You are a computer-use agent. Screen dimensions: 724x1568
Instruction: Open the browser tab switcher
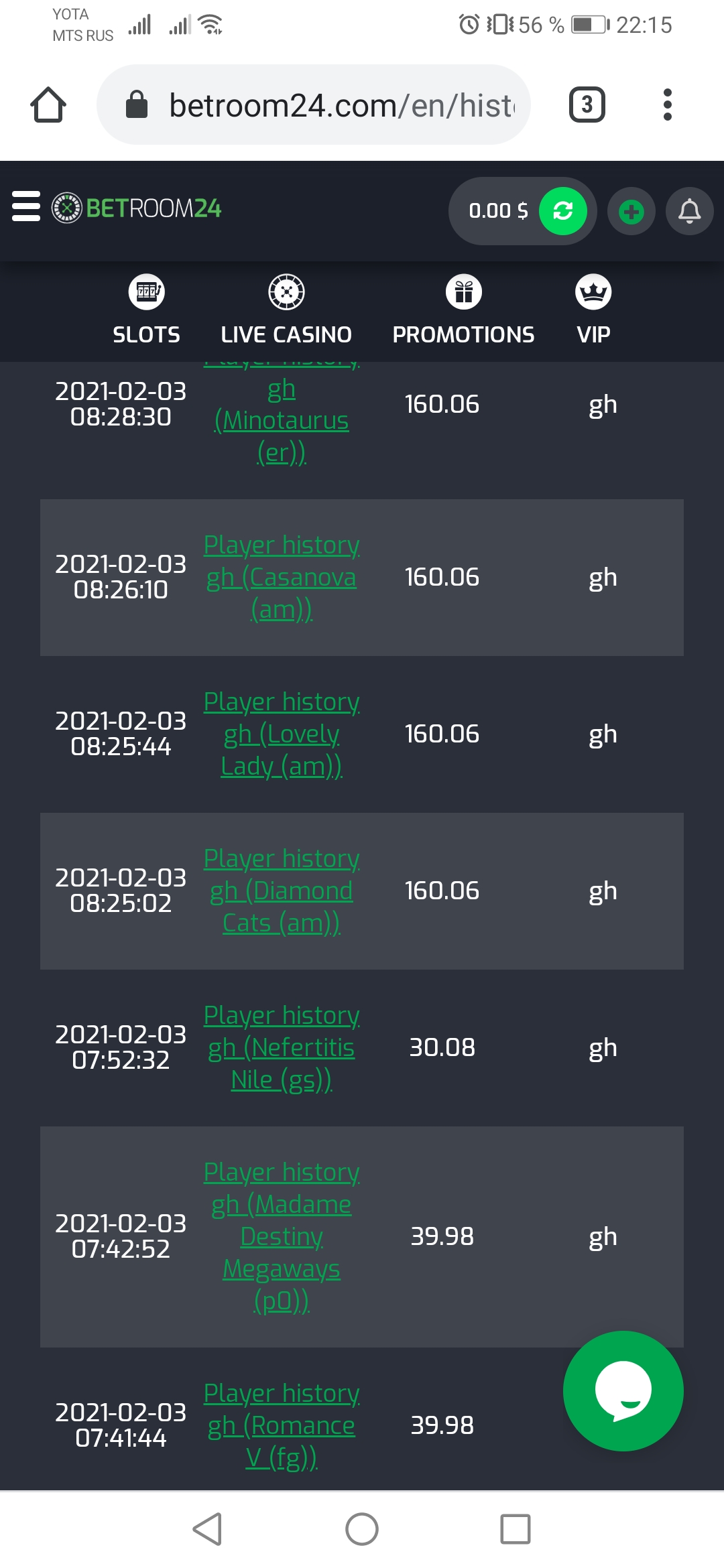587,105
